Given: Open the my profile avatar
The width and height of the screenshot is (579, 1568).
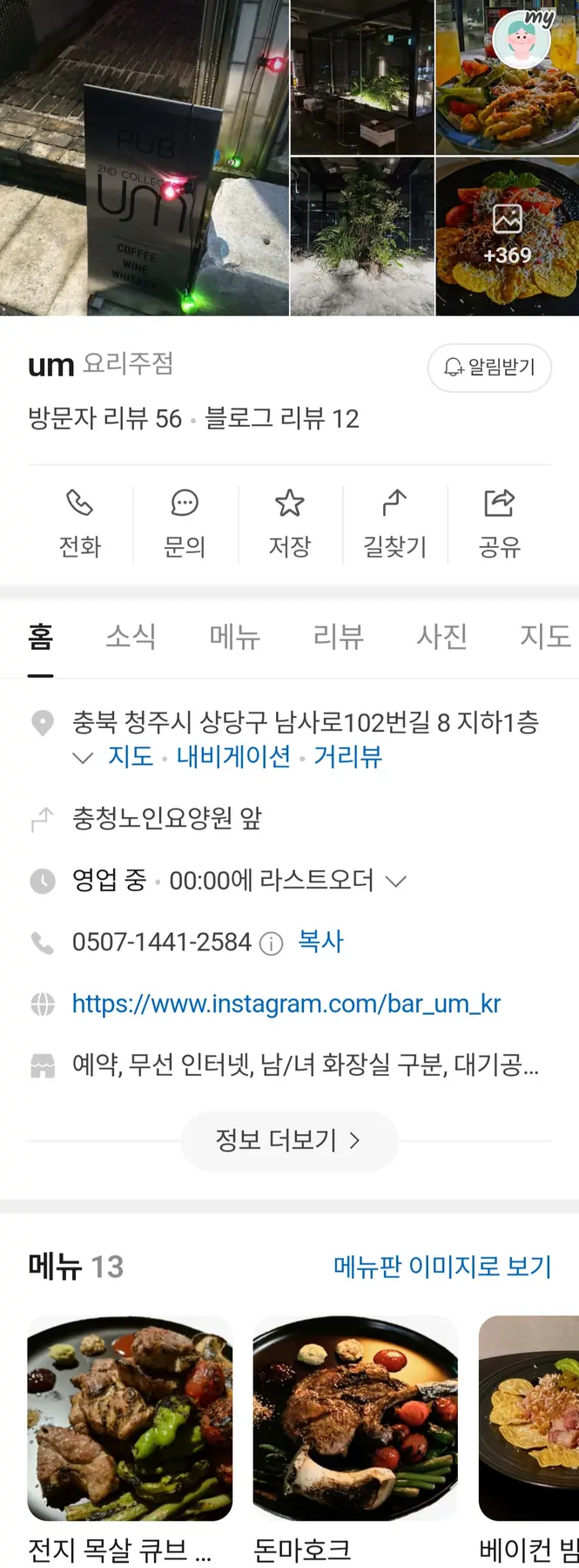Looking at the screenshot, I should point(522,39).
